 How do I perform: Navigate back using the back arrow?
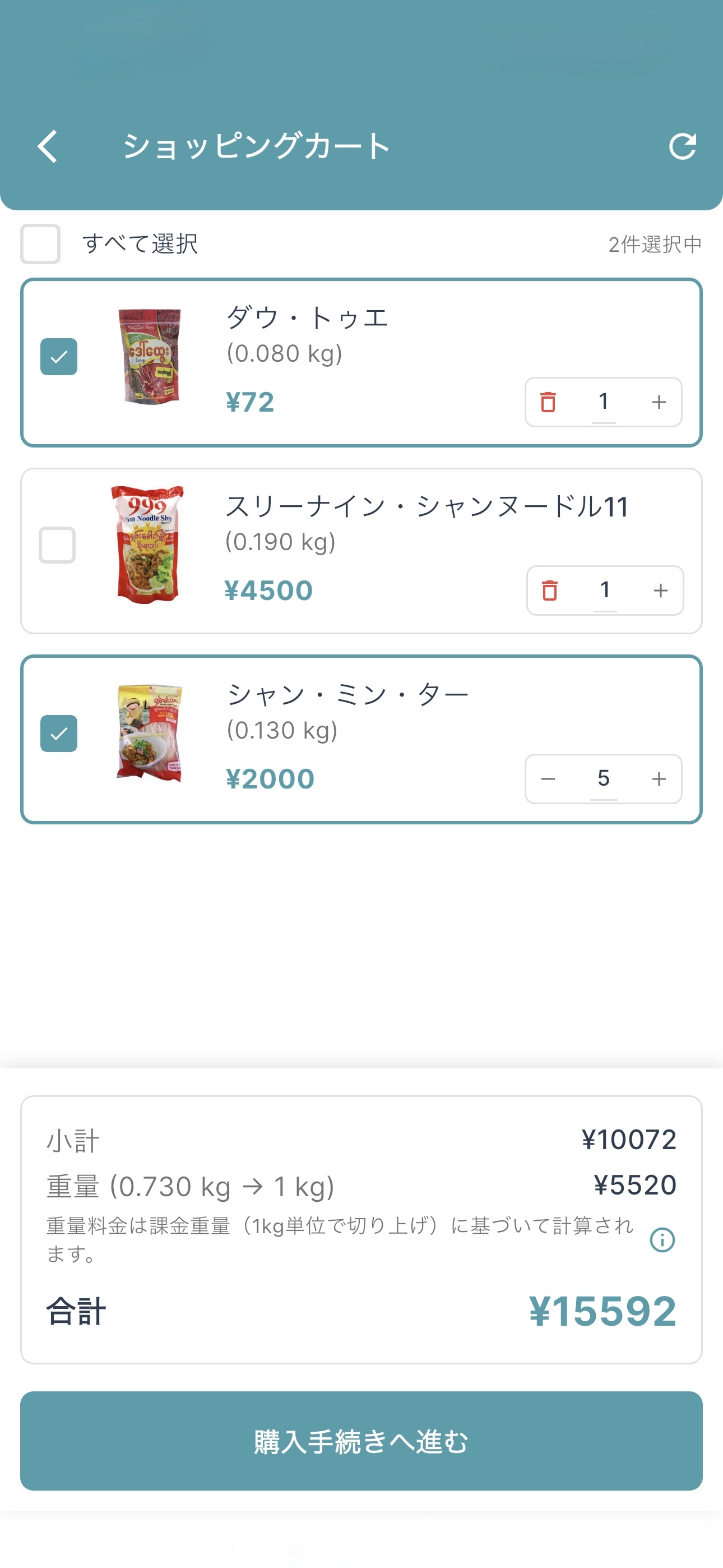pyautogui.click(x=48, y=146)
